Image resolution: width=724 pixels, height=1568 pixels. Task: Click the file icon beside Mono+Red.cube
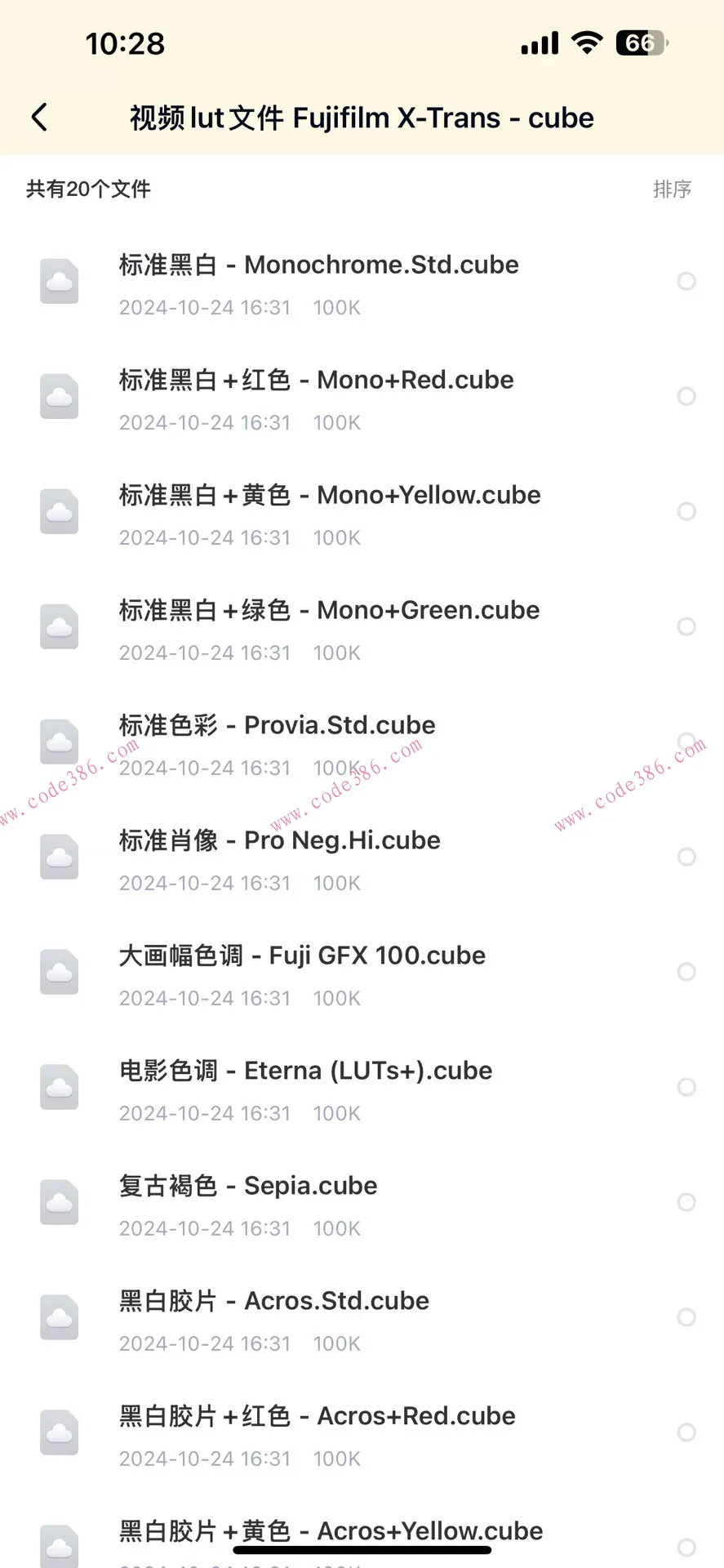(59, 396)
